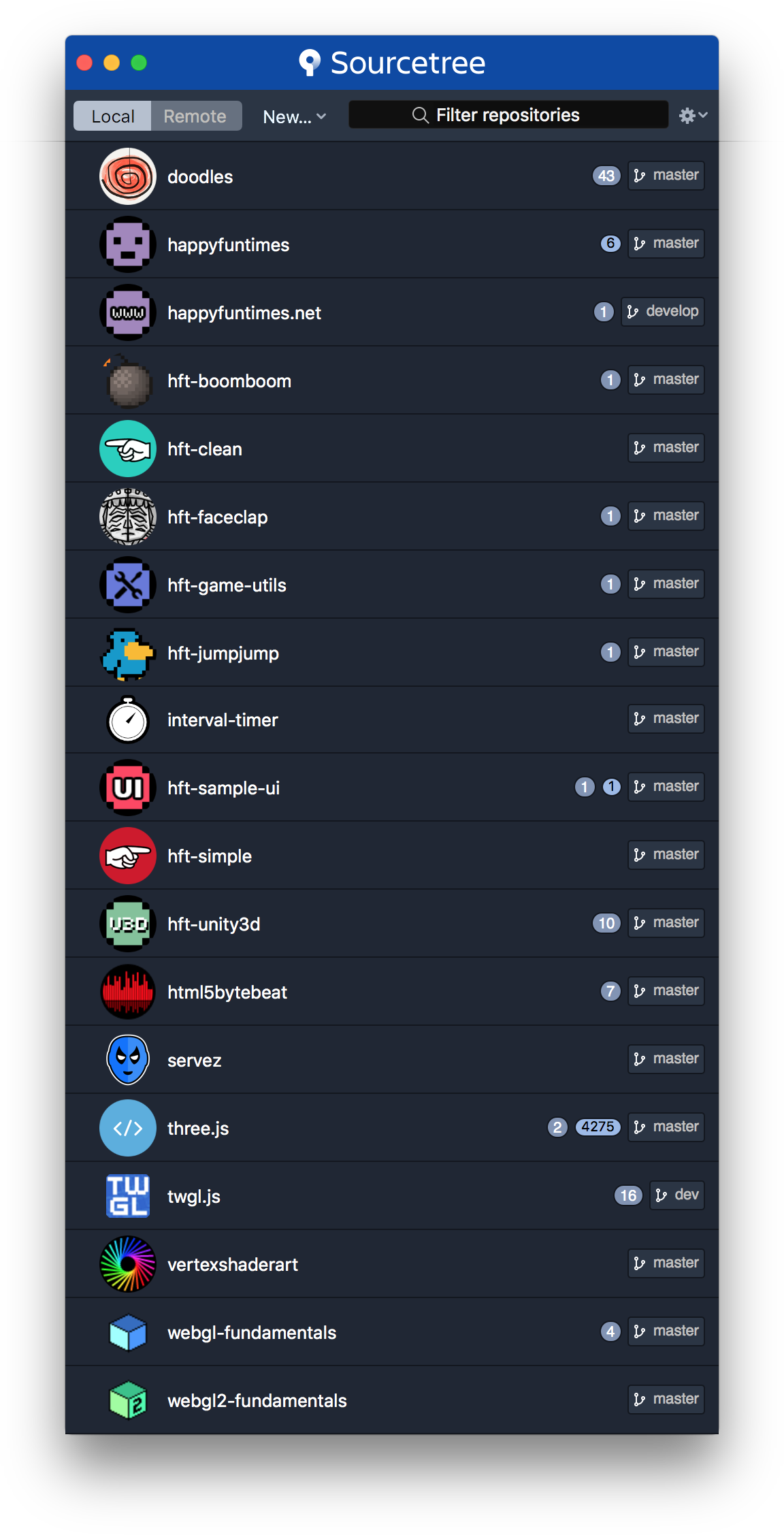This screenshot has width=784, height=1535.
Task: Focus the Filter repositories field
Action: (x=508, y=115)
